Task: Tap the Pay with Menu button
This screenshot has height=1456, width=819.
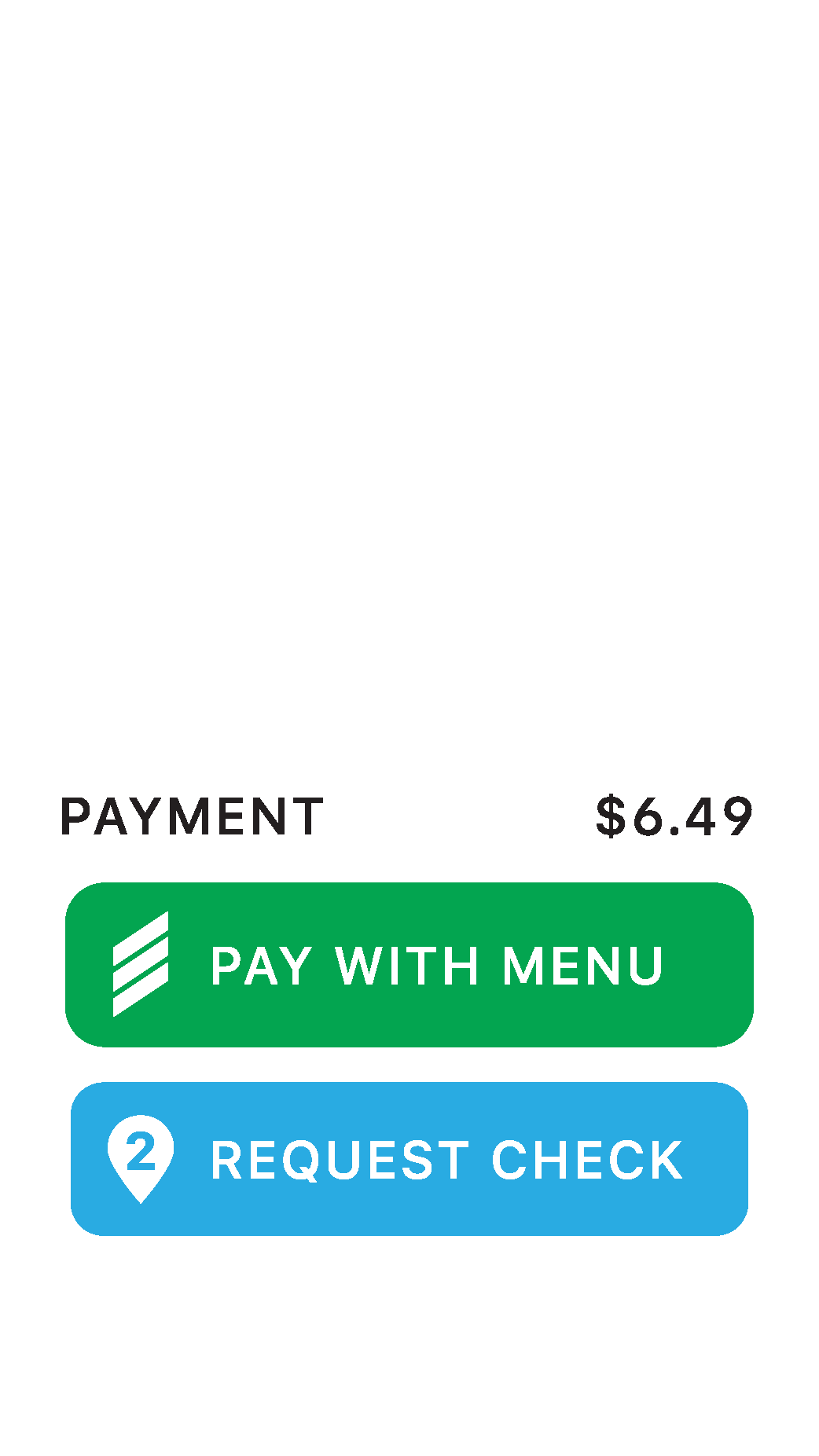Action: click(x=410, y=964)
